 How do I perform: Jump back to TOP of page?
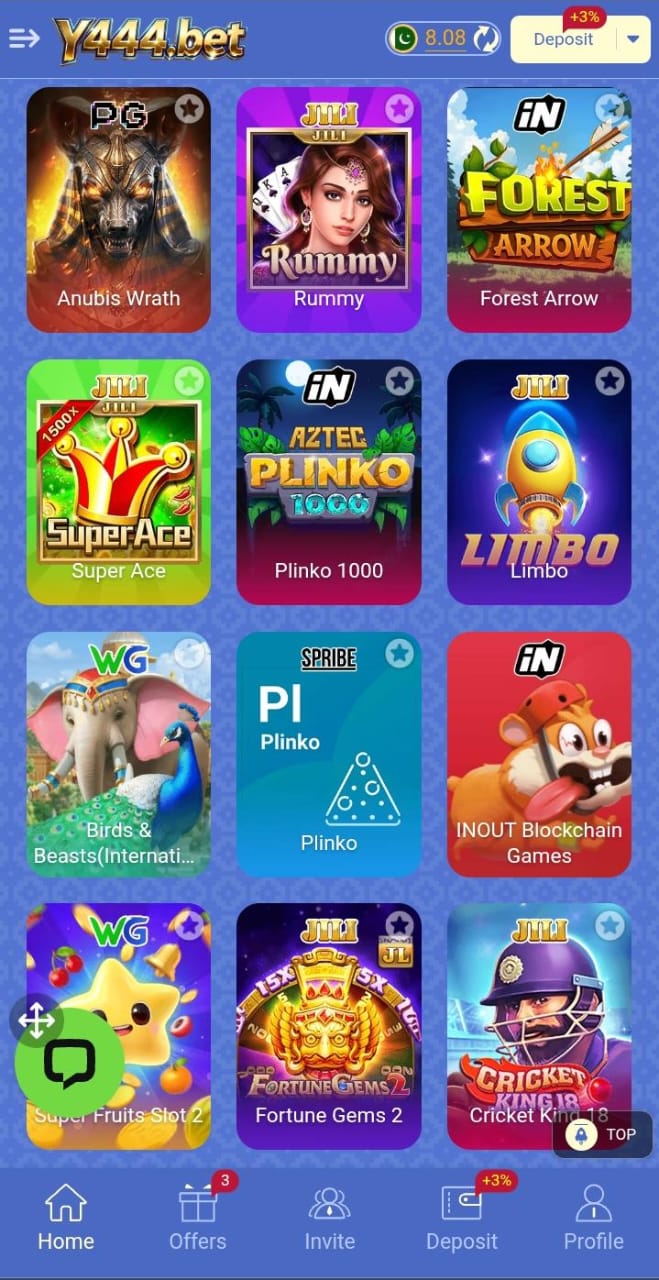602,1134
